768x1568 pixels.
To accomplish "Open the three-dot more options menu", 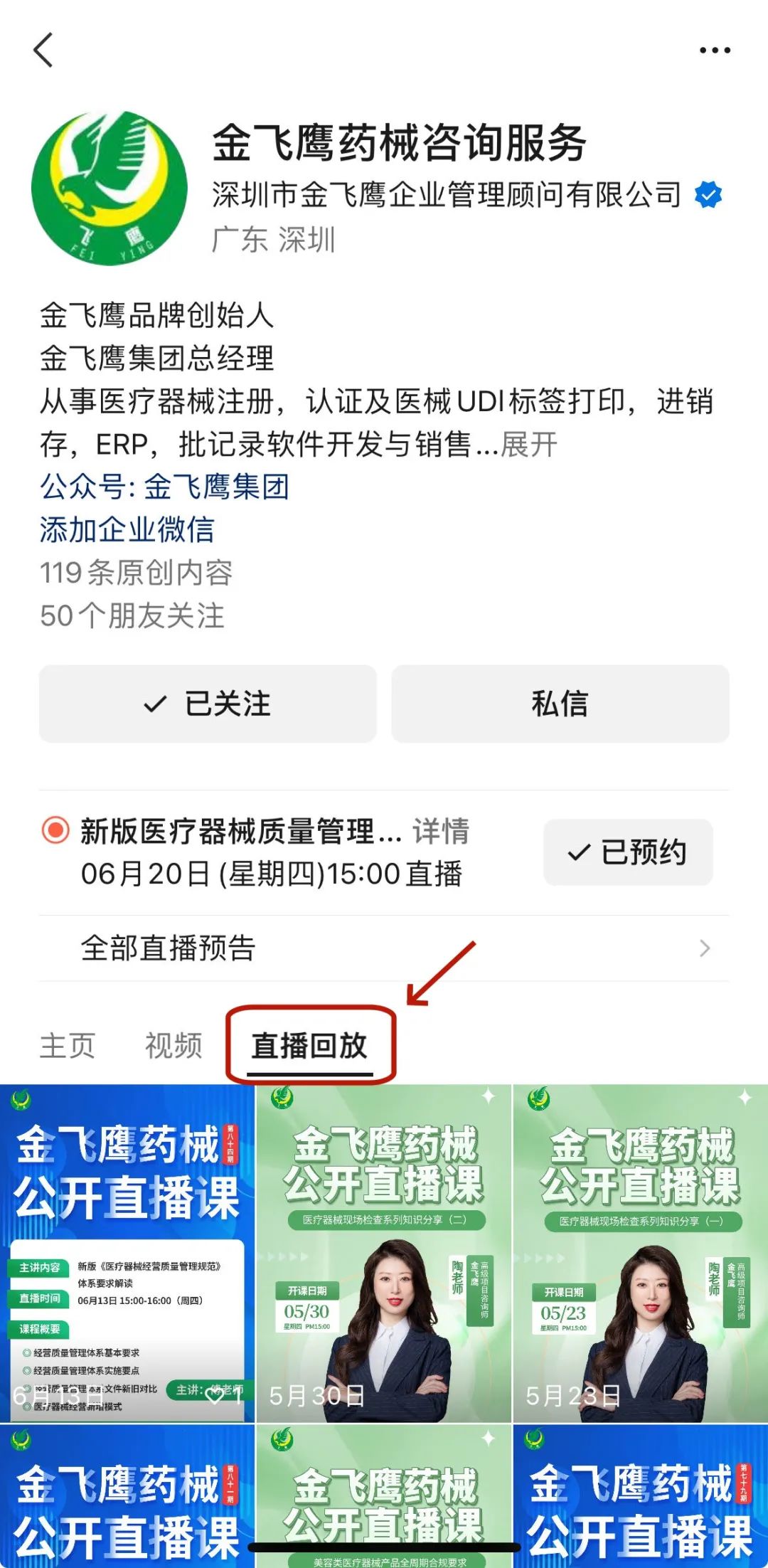I will 714,50.
